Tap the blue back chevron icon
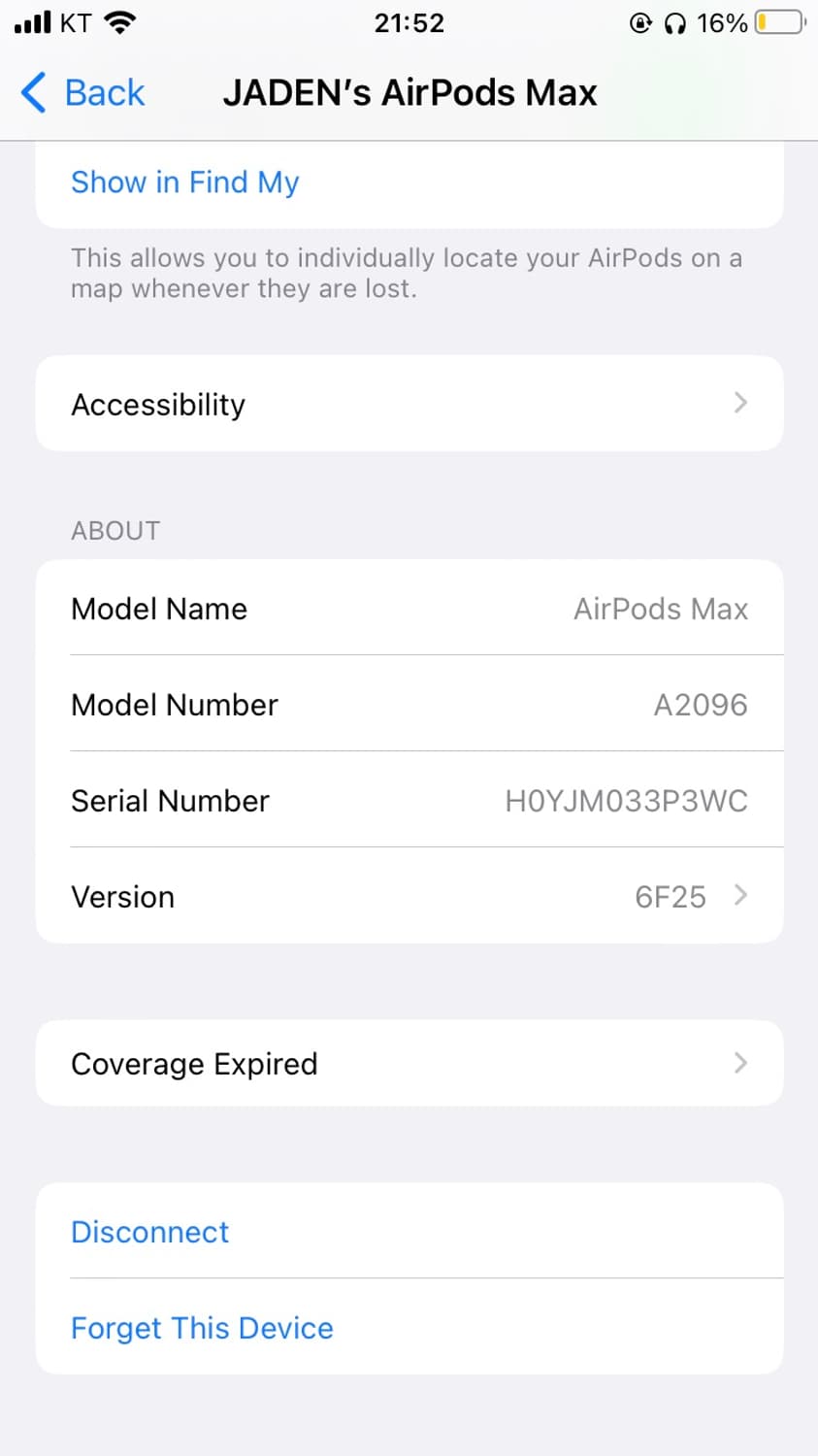Screen dimensions: 818x1456 click(31, 92)
